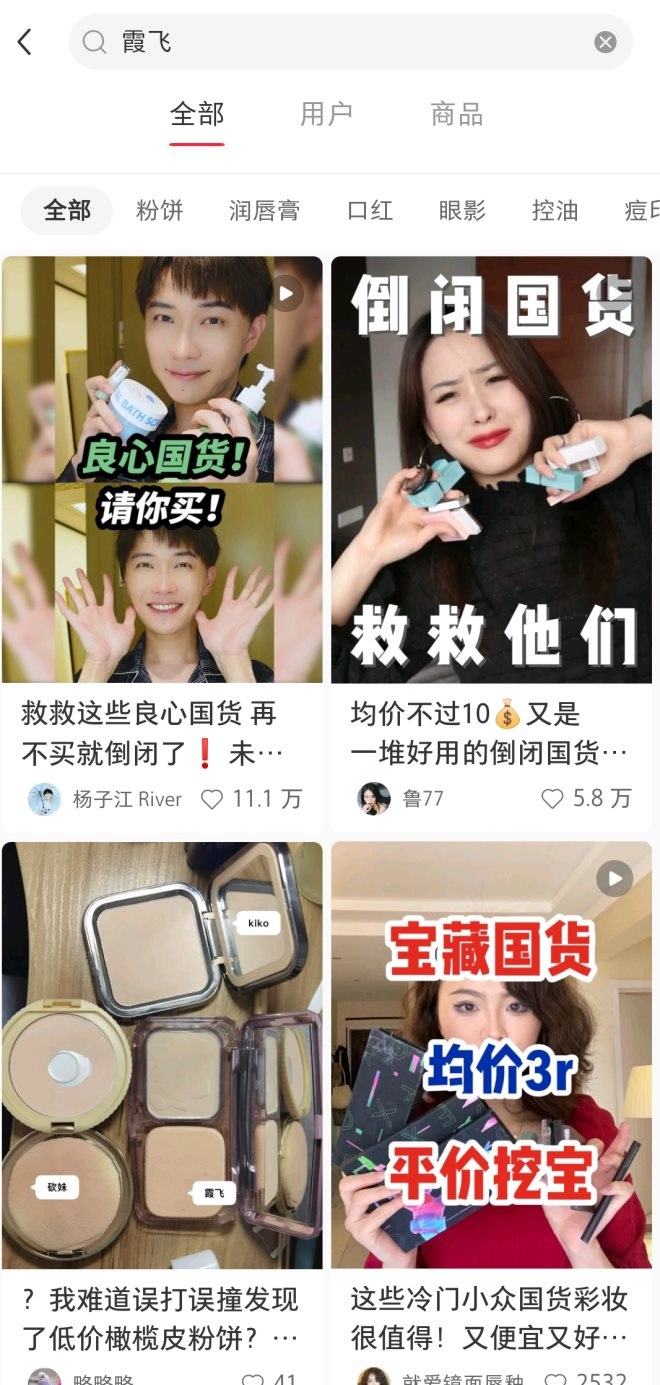Switch to the 商品 tab
Viewport: 660px width, 1385px height.
coord(457,114)
